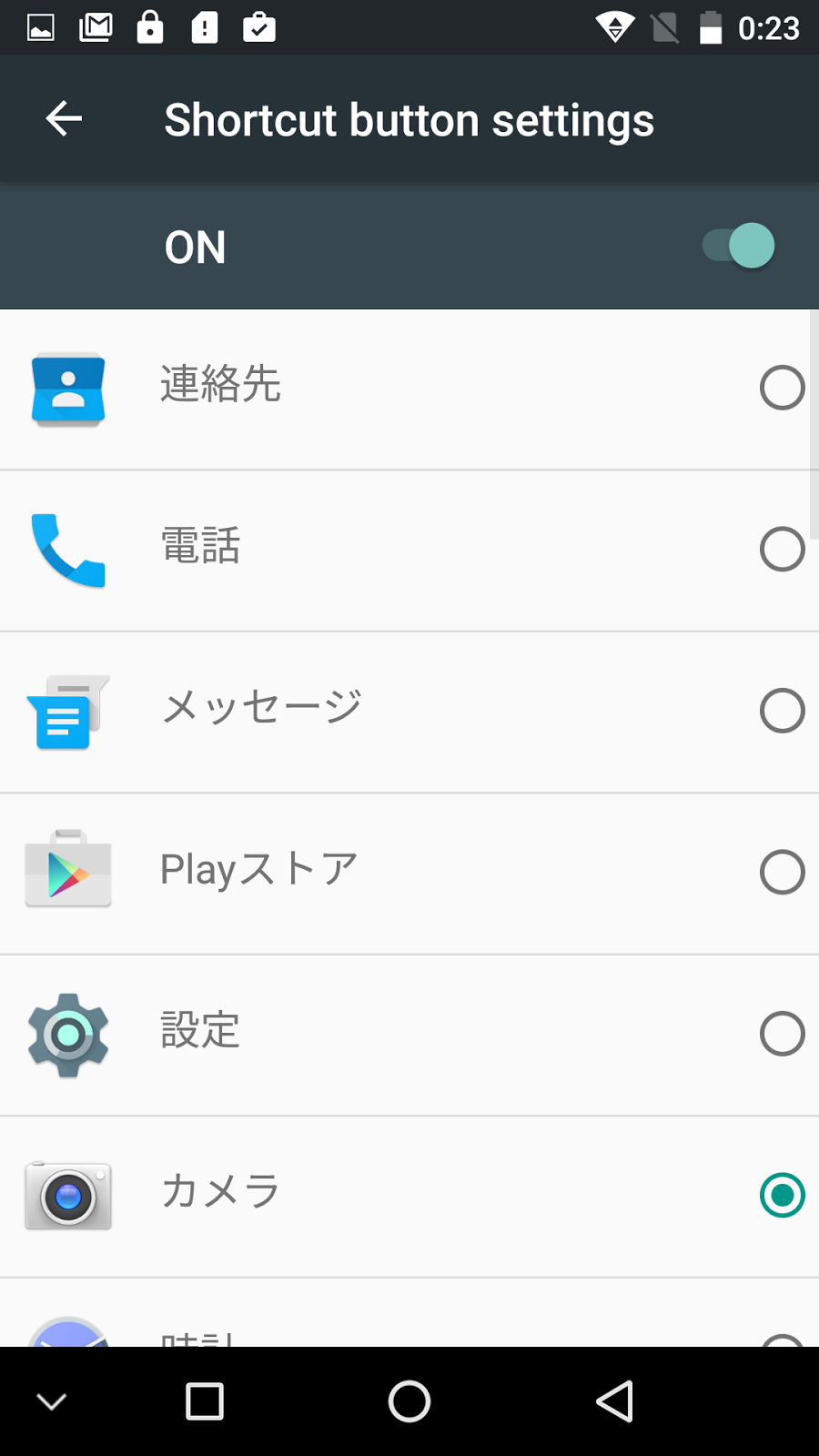This screenshot has width=819, height=1456.
Task: Choose 電話 for the shortcut button
Action: coord(782,550)
